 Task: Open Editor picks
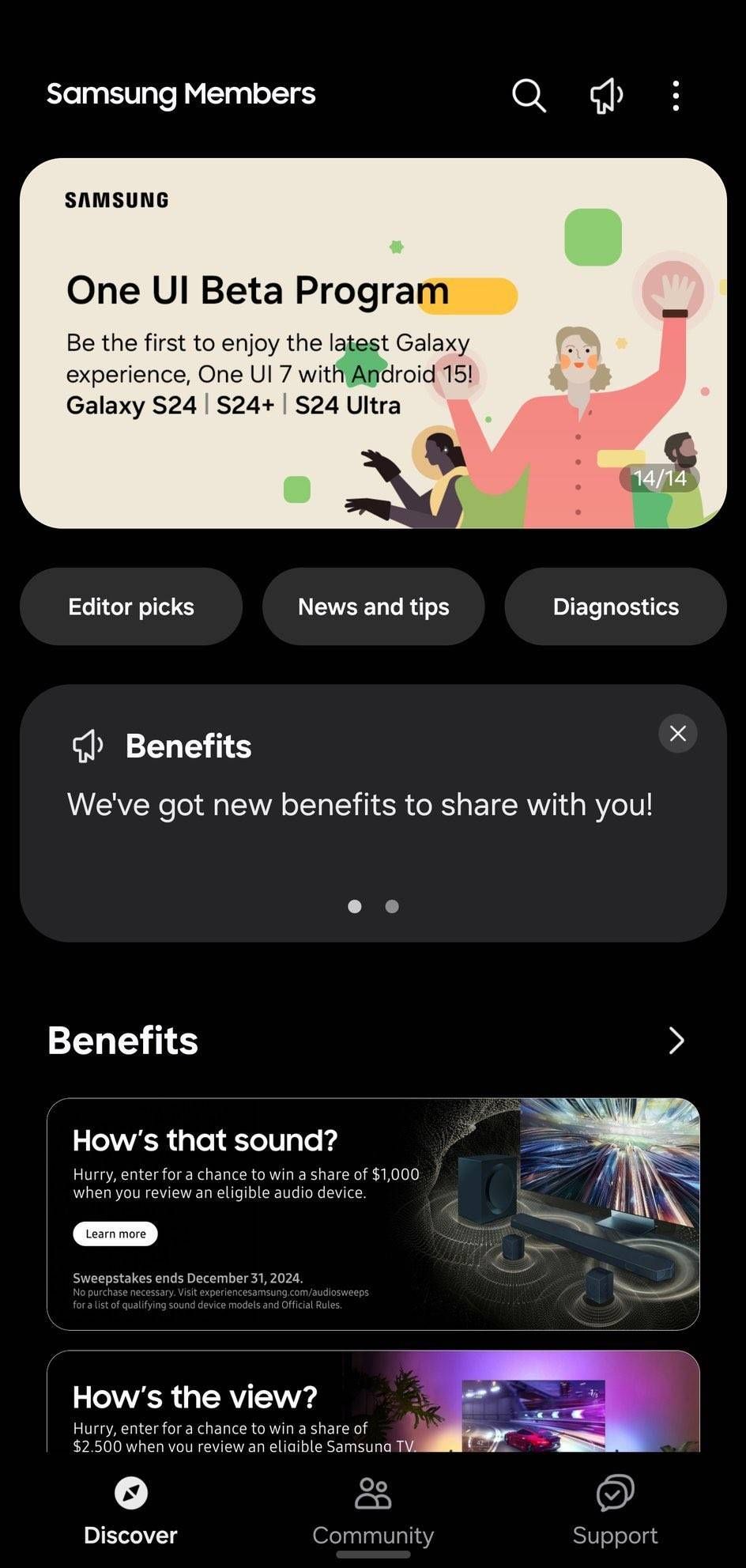[130, 606]
